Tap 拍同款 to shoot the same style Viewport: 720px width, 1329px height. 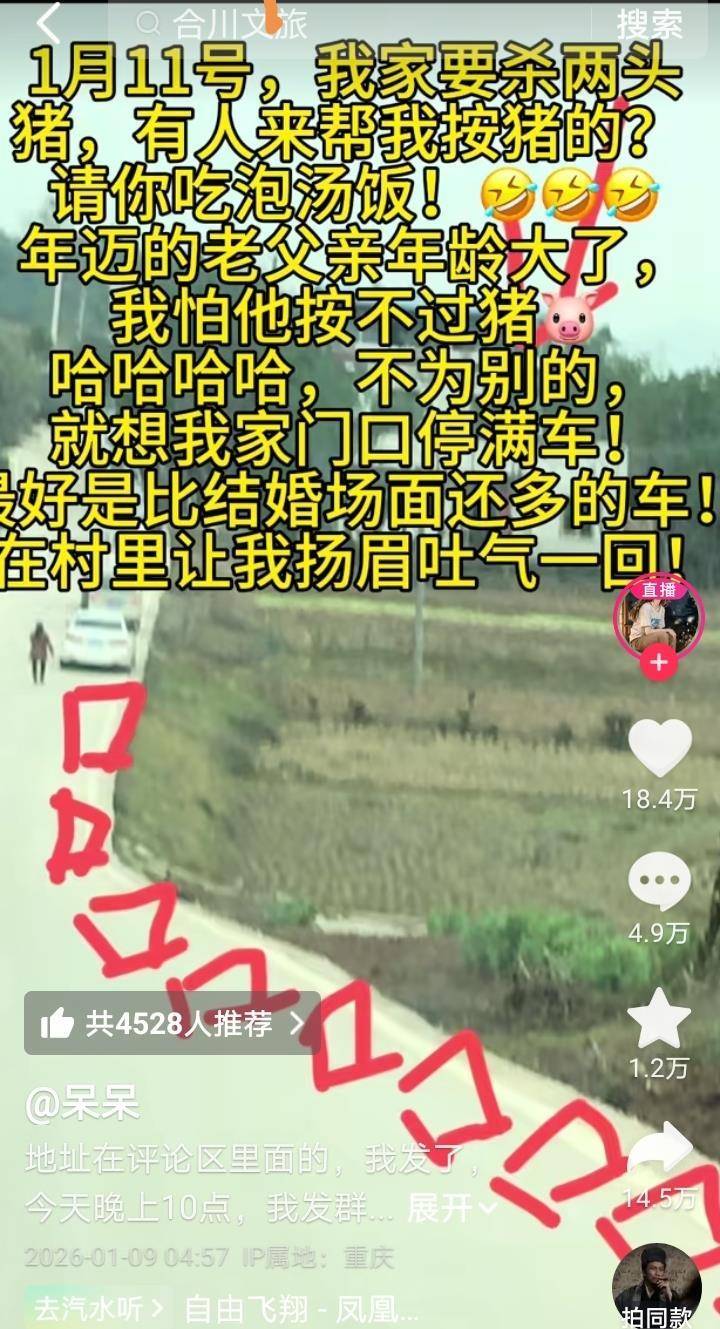[x=656, y=1290]
